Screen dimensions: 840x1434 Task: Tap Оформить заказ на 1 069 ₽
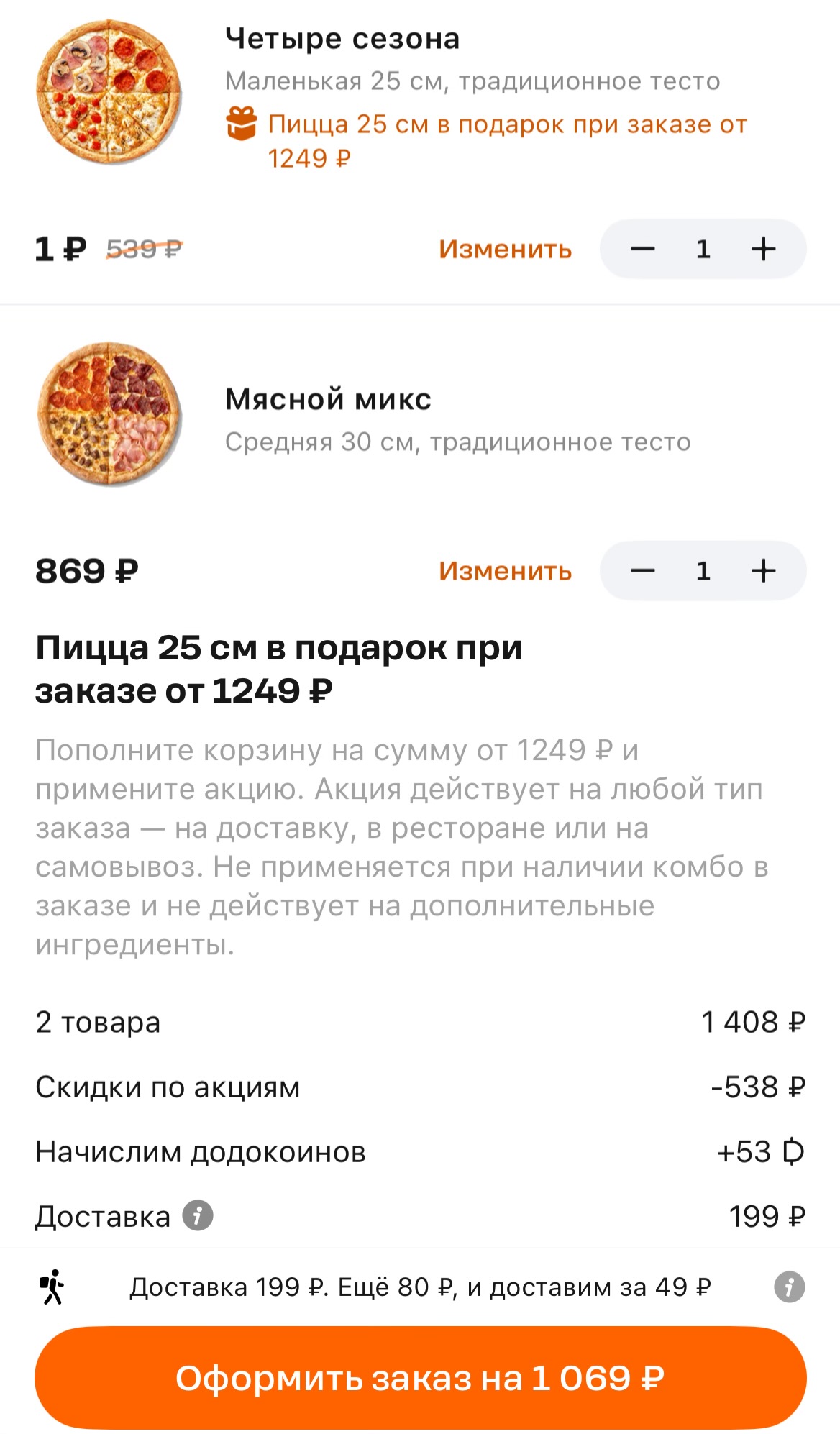point(420,1378)
